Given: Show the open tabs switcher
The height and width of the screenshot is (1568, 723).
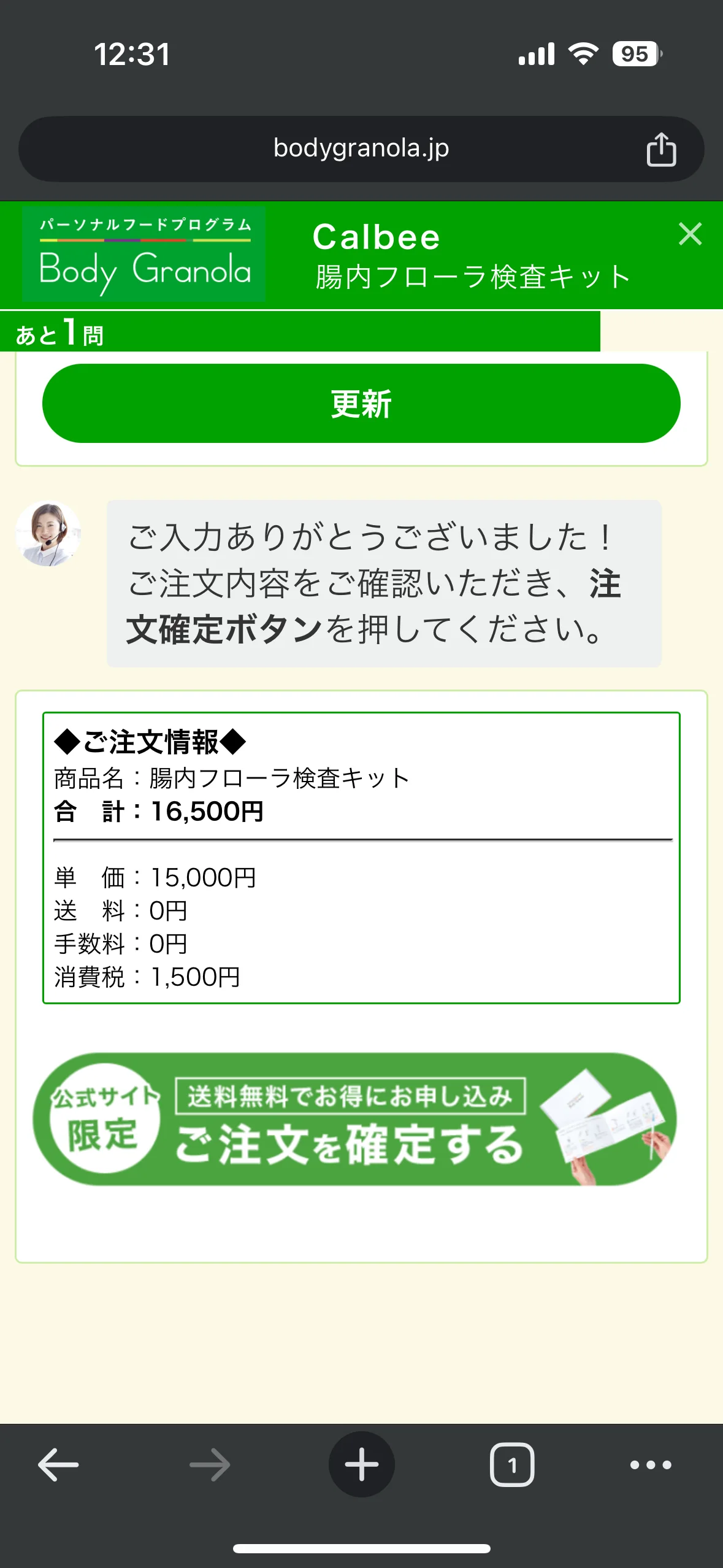Looking at the screenshot, I should 512,1465.
